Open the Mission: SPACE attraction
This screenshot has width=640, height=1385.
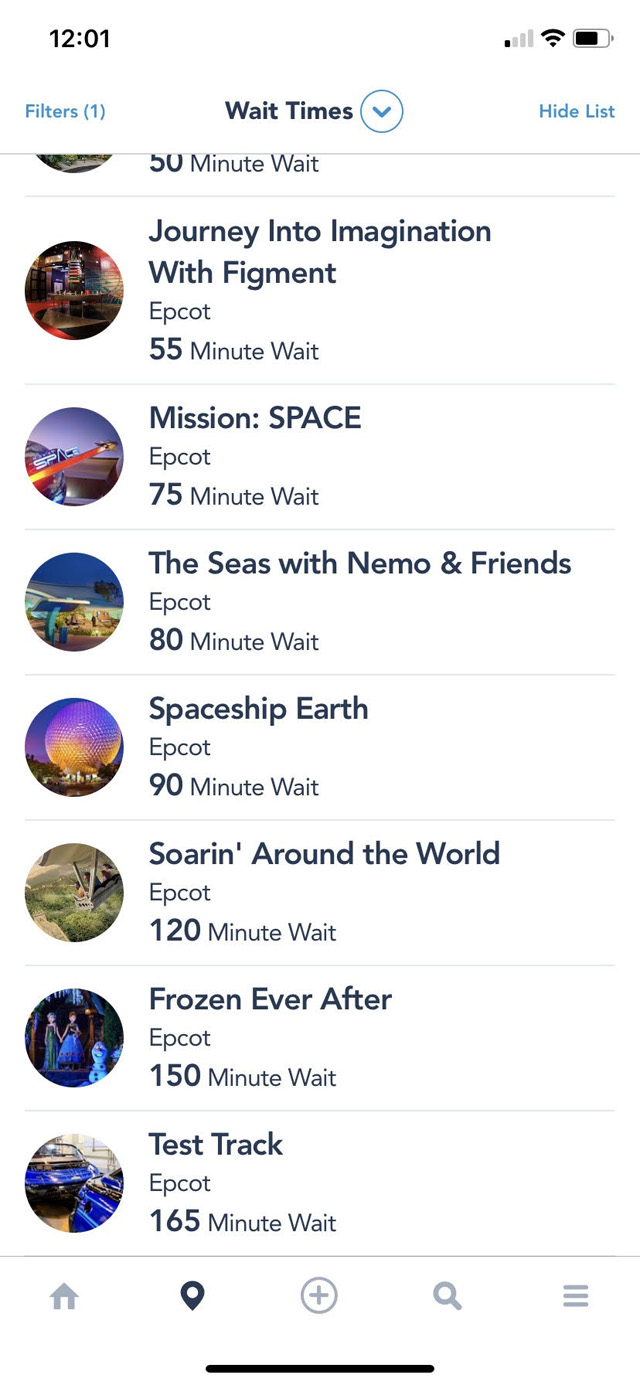tap(320, 457)
